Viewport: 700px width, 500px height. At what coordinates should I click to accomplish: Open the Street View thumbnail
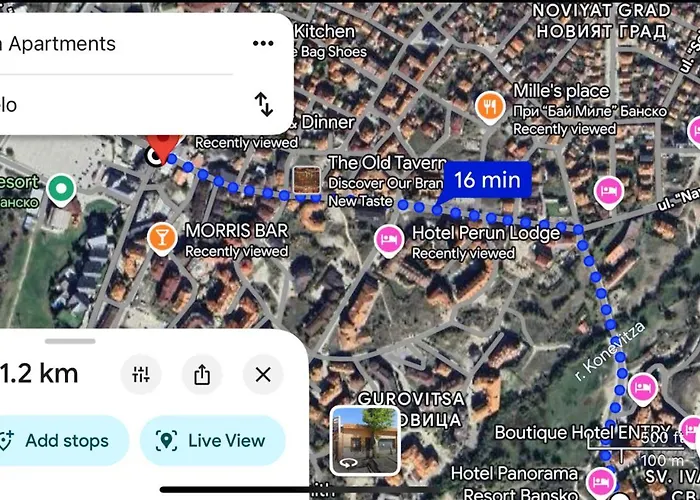365,439
